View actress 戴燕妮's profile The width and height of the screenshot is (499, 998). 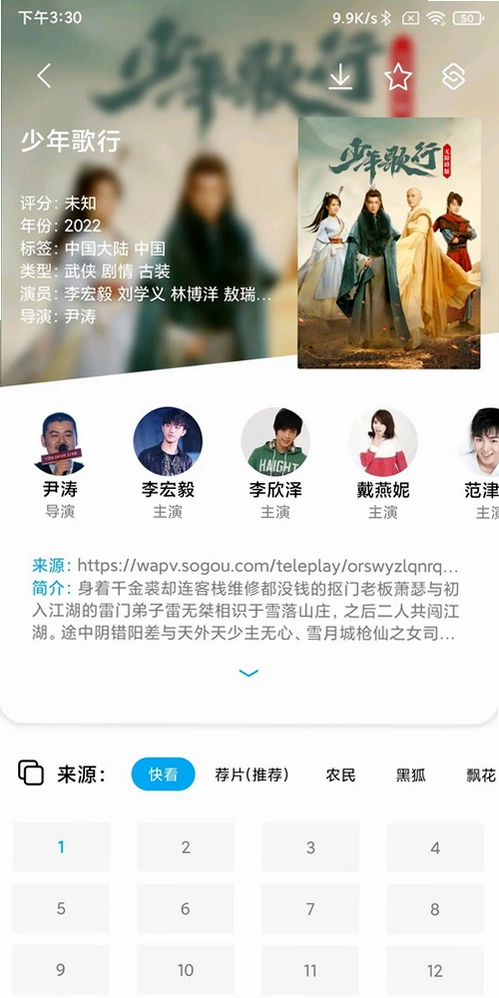(x=383, y=463)
